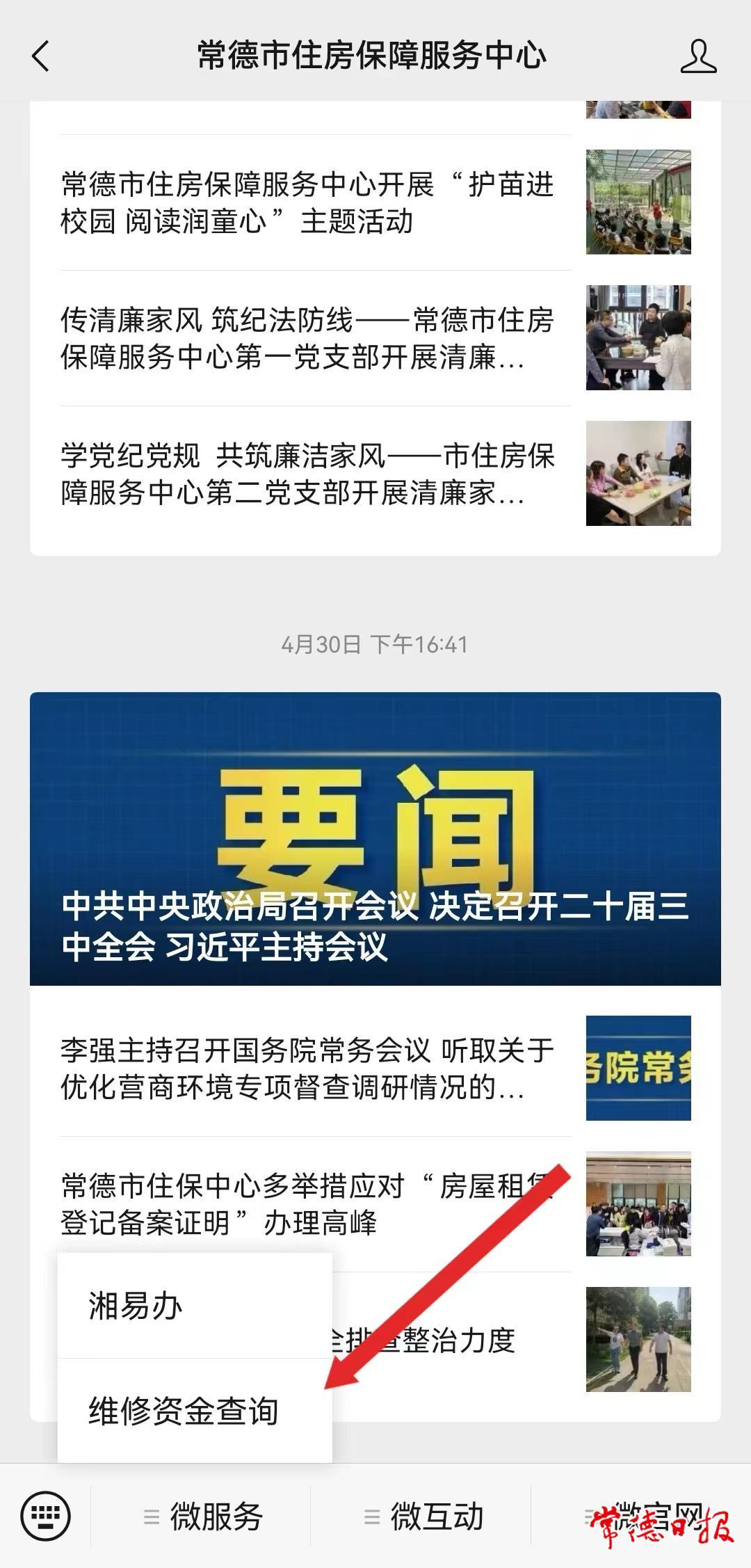Open the 要闻 中共中央政治局召开会议 article card
The image size is (751, 1568).
coord(375,838)
